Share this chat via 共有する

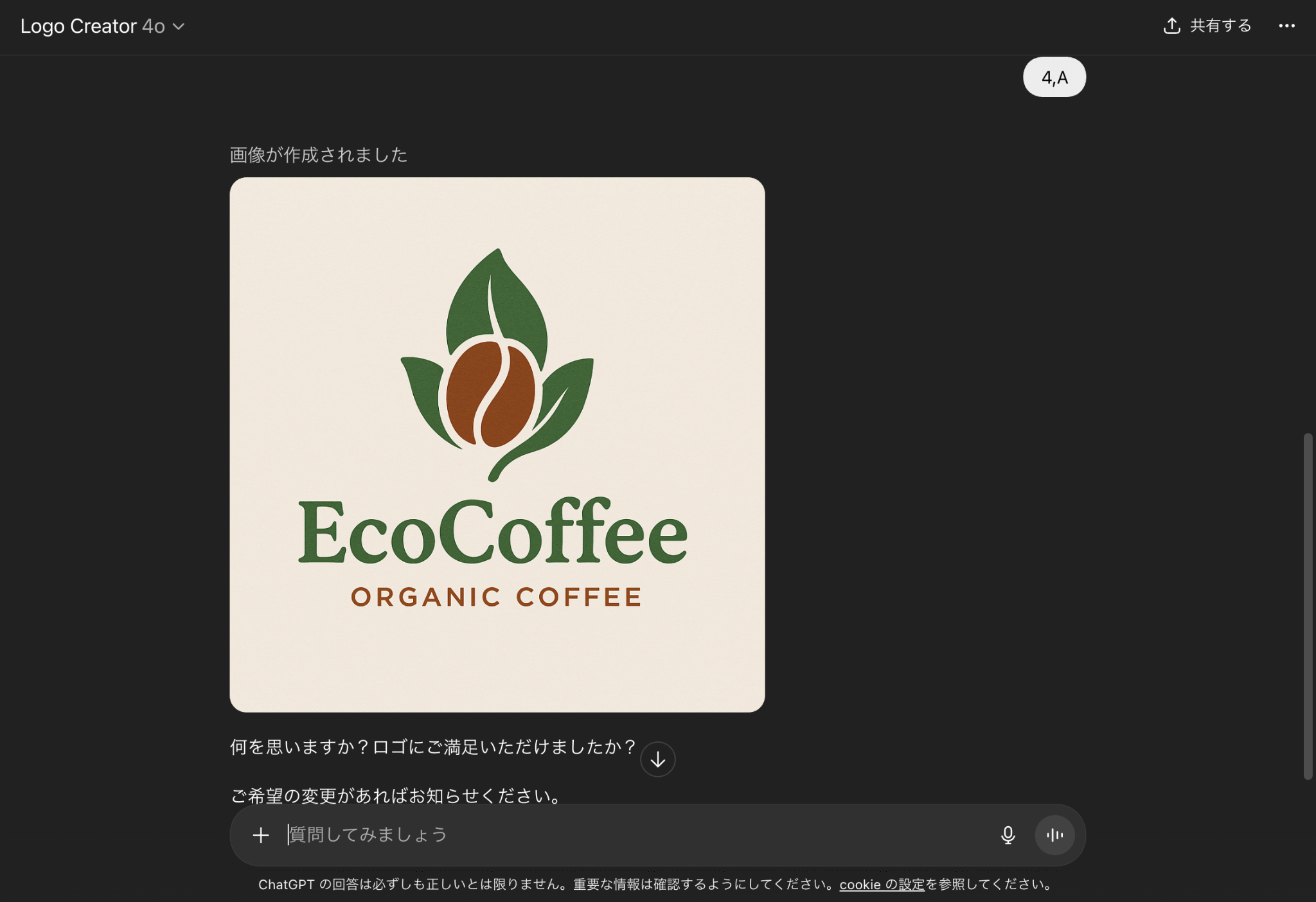click(x=1207, y=26)
